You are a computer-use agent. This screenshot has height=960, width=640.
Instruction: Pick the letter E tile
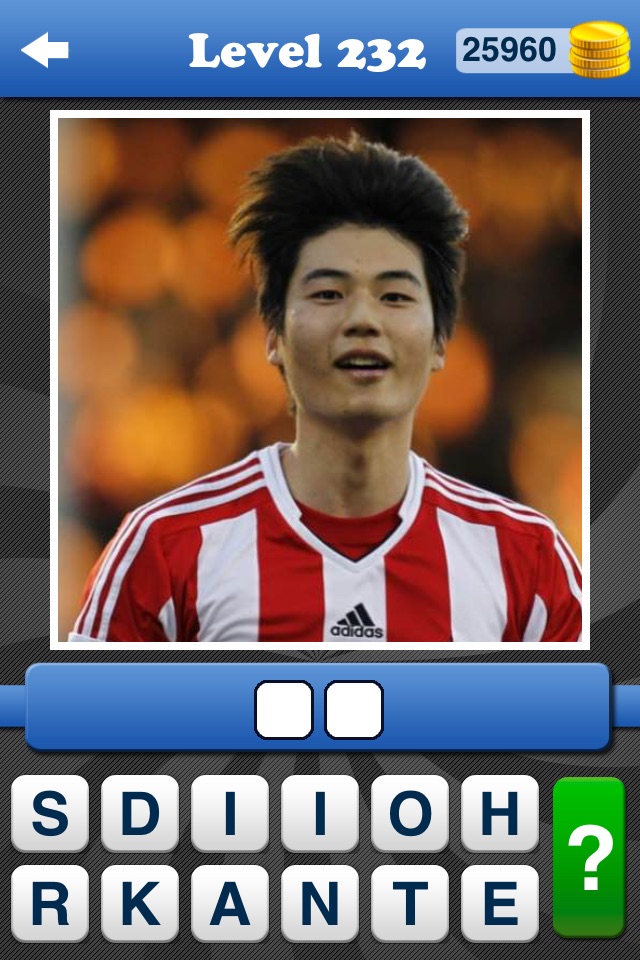click(500, 904)
